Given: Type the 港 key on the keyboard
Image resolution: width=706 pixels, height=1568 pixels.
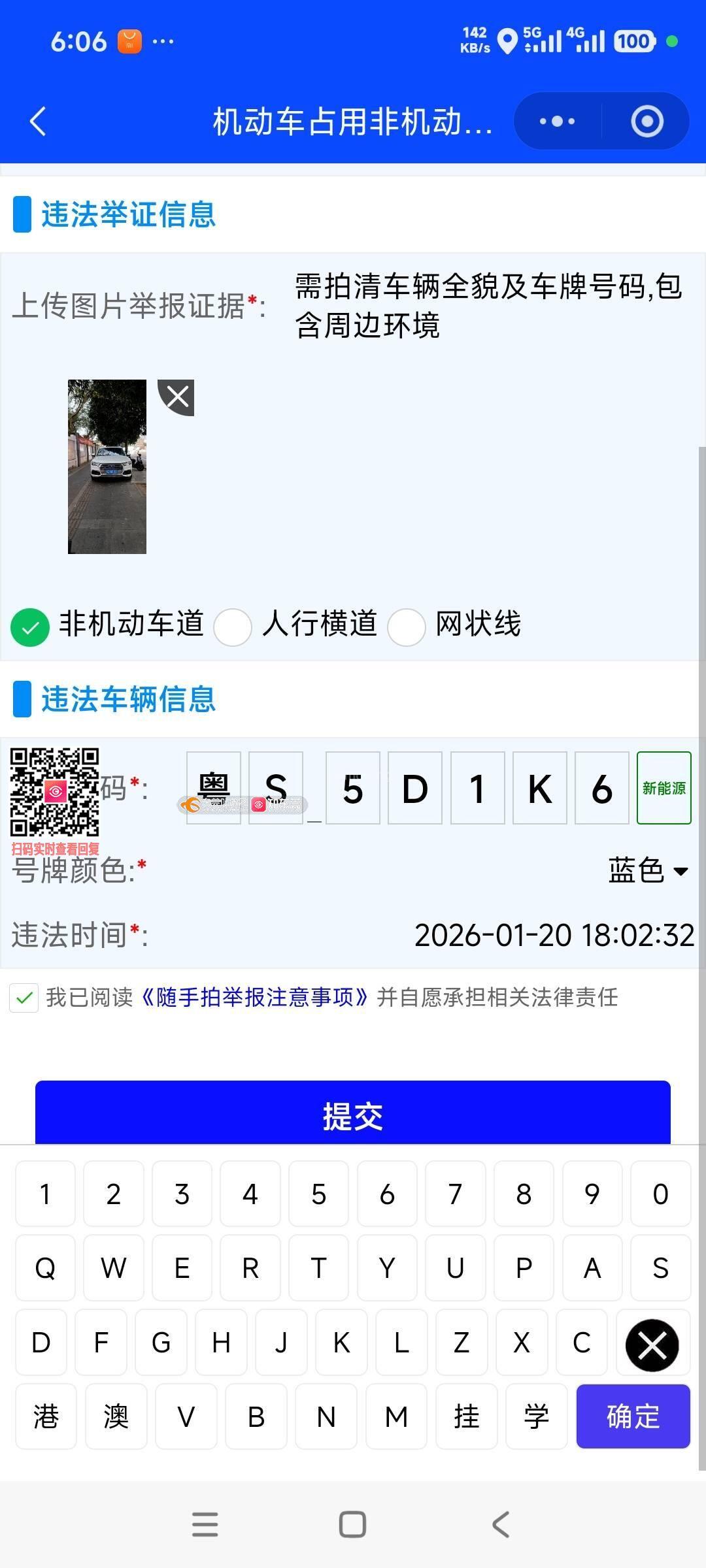Looking at the screenshot, I should click(46, 1416).
